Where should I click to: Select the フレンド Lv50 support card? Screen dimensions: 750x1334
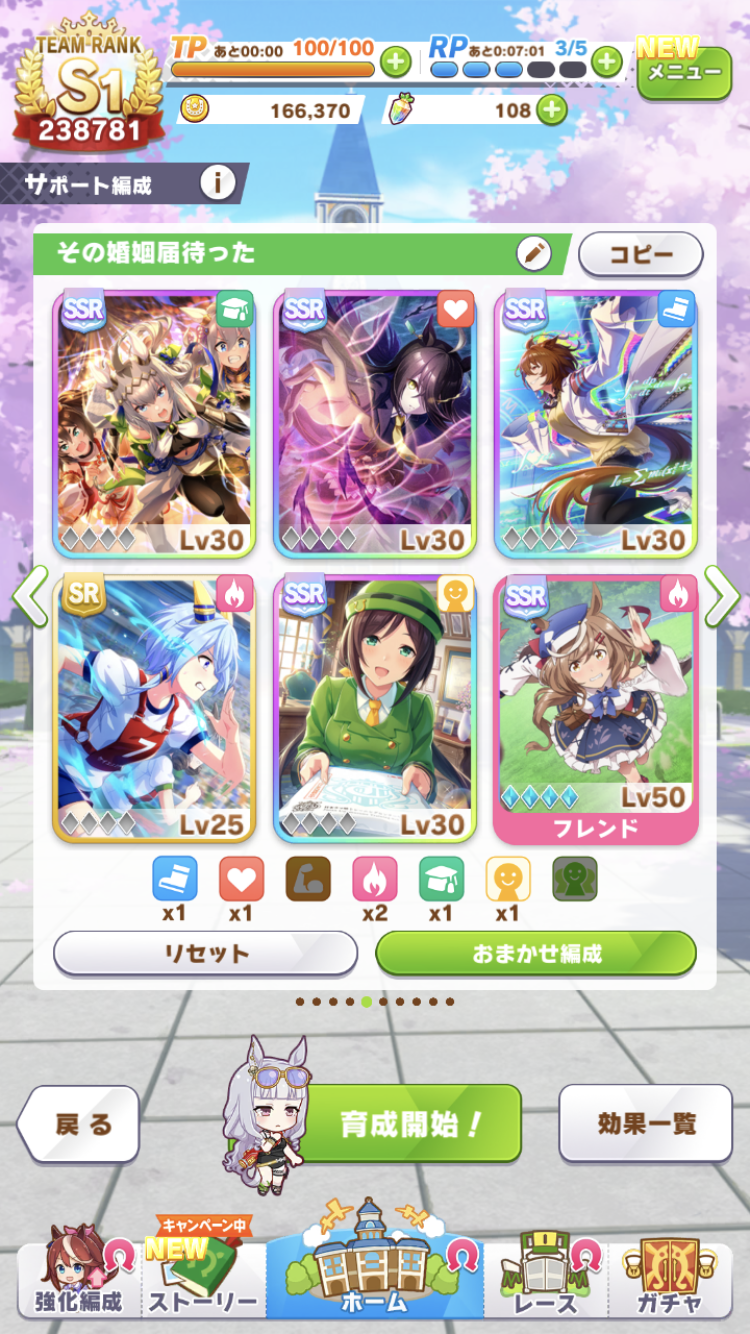(595, 707)
